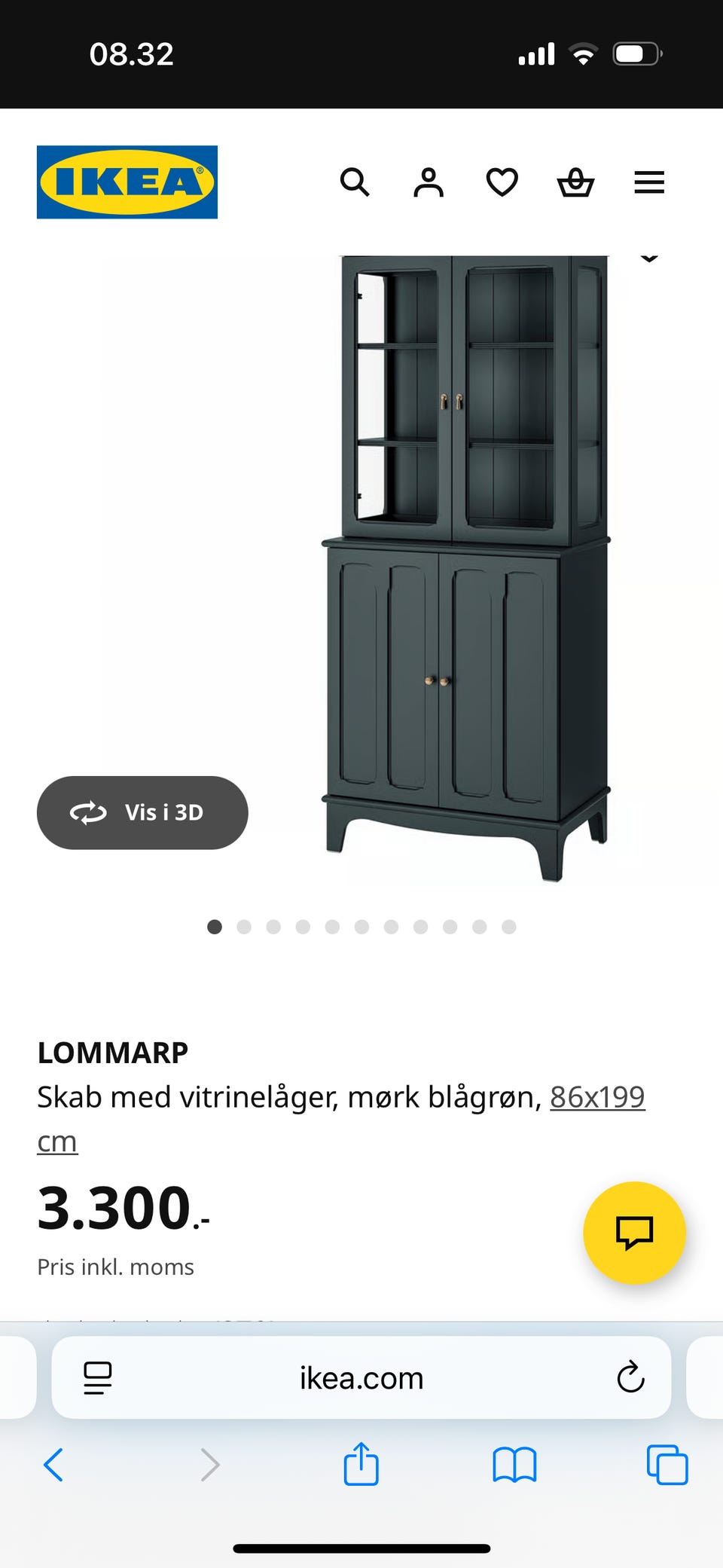Go back with the left arrow
723x1568 pixels.
click(53, 1466)
